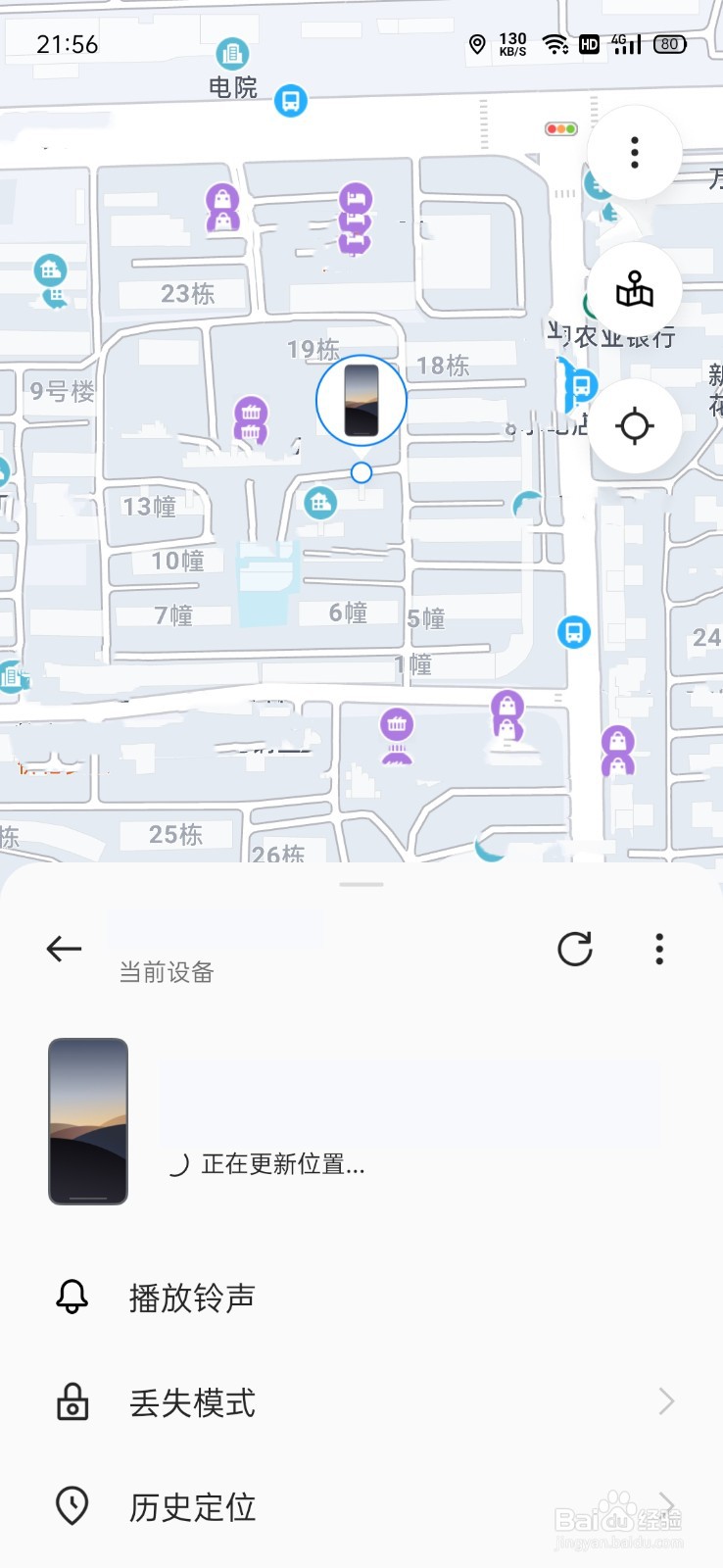Go back from the device panel

[x=64, y=949]
